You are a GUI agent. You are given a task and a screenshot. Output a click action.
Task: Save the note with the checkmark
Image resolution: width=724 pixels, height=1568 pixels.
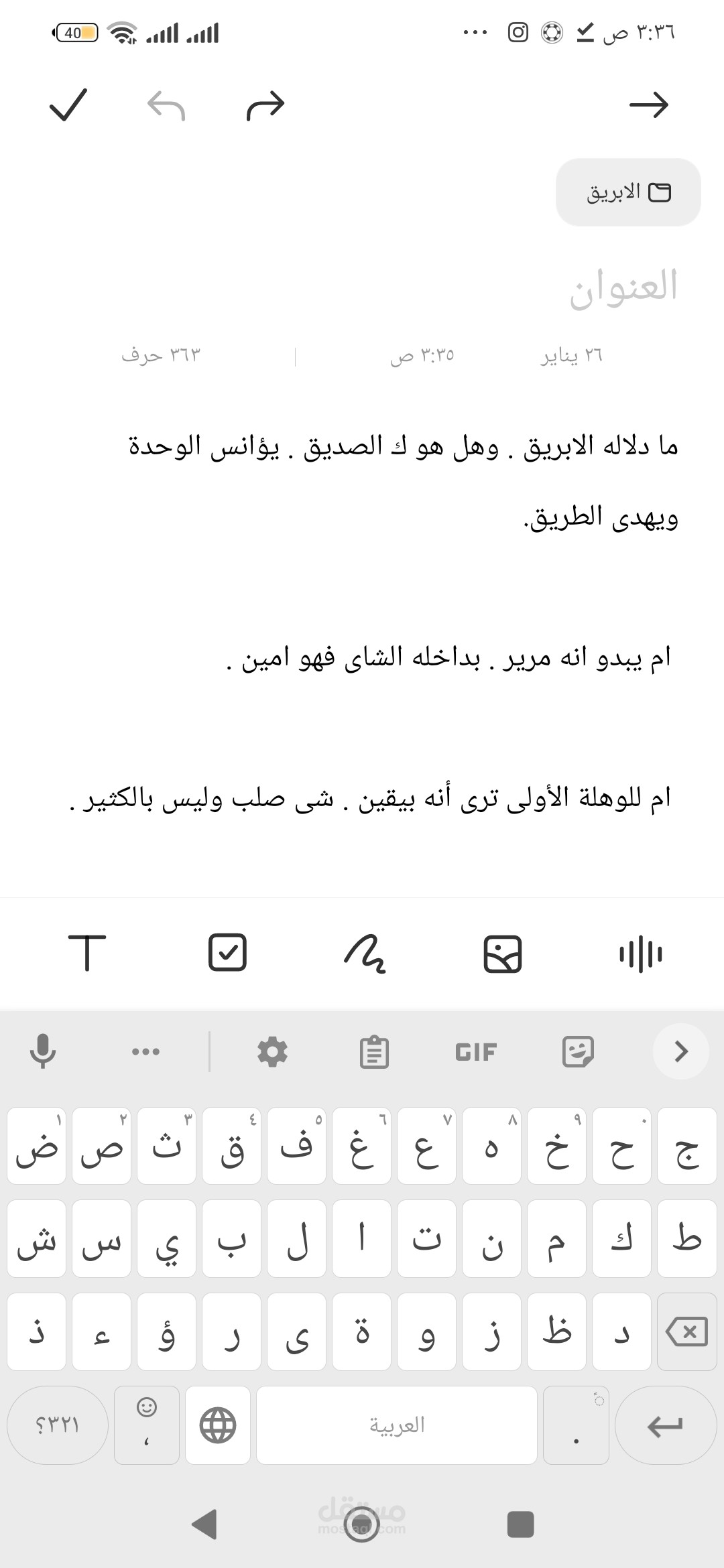(x=68, y=105)
